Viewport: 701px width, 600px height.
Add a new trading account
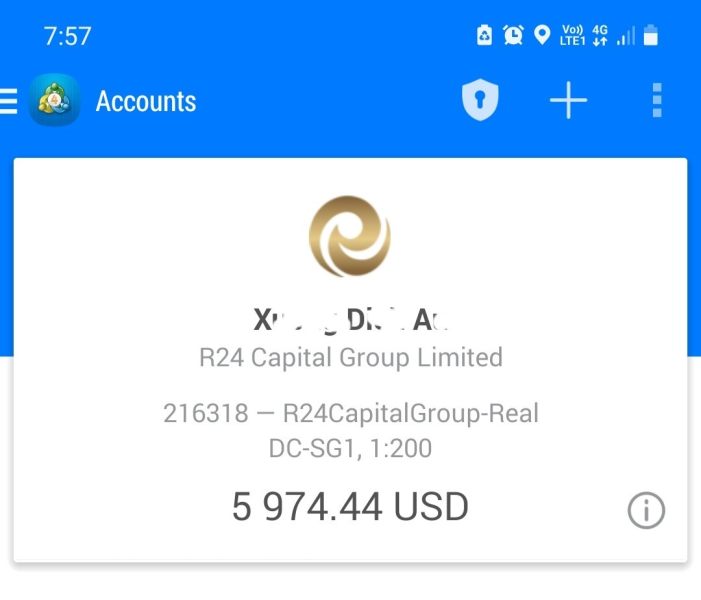tap(568, 100)
